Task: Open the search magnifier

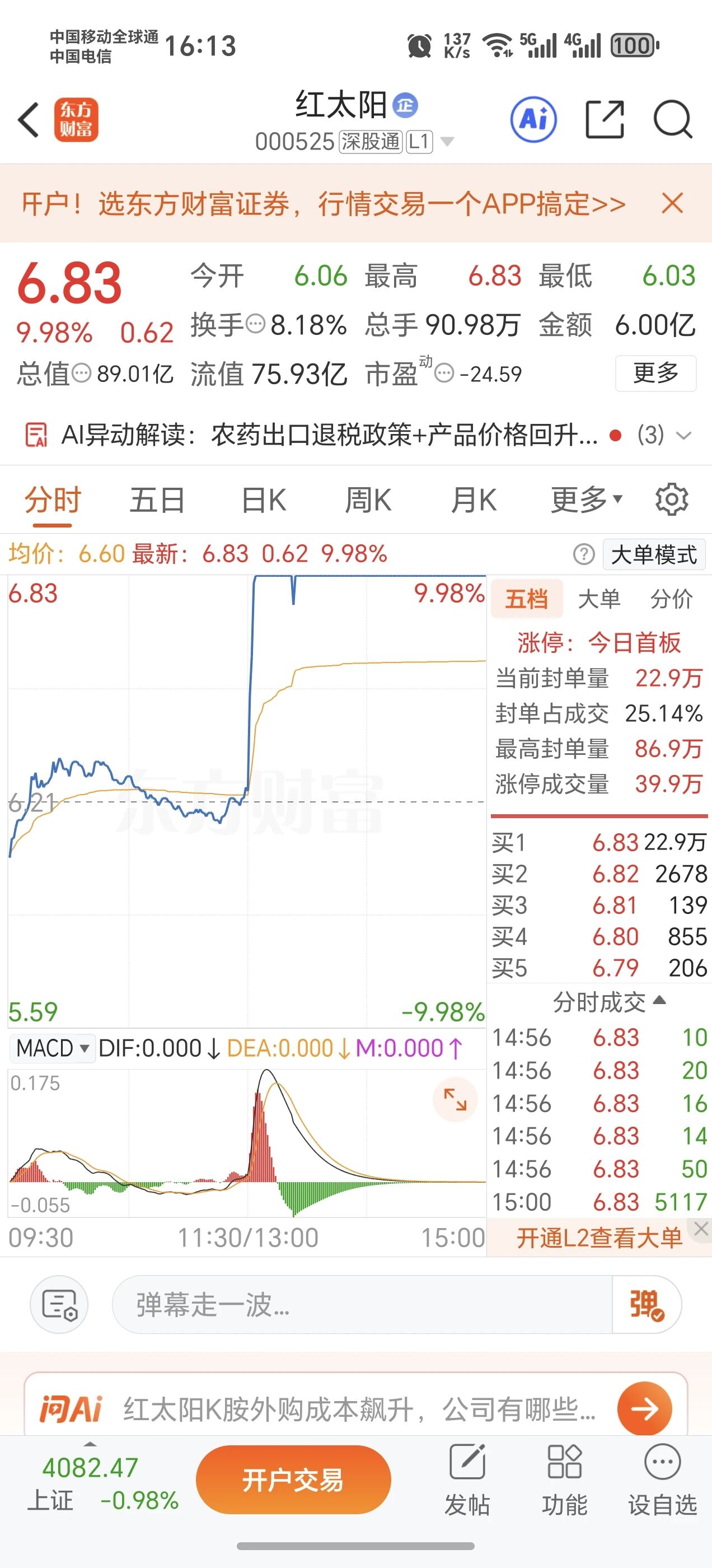Action: pos(672,119)
